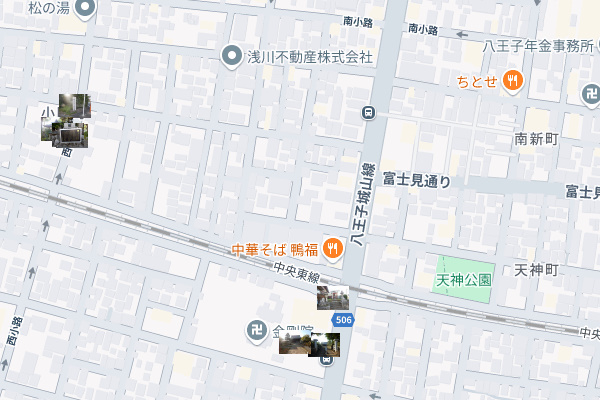Tap the 松の湯 place marker
This screenshot has width=600, height=400.
tap(85, 9)
